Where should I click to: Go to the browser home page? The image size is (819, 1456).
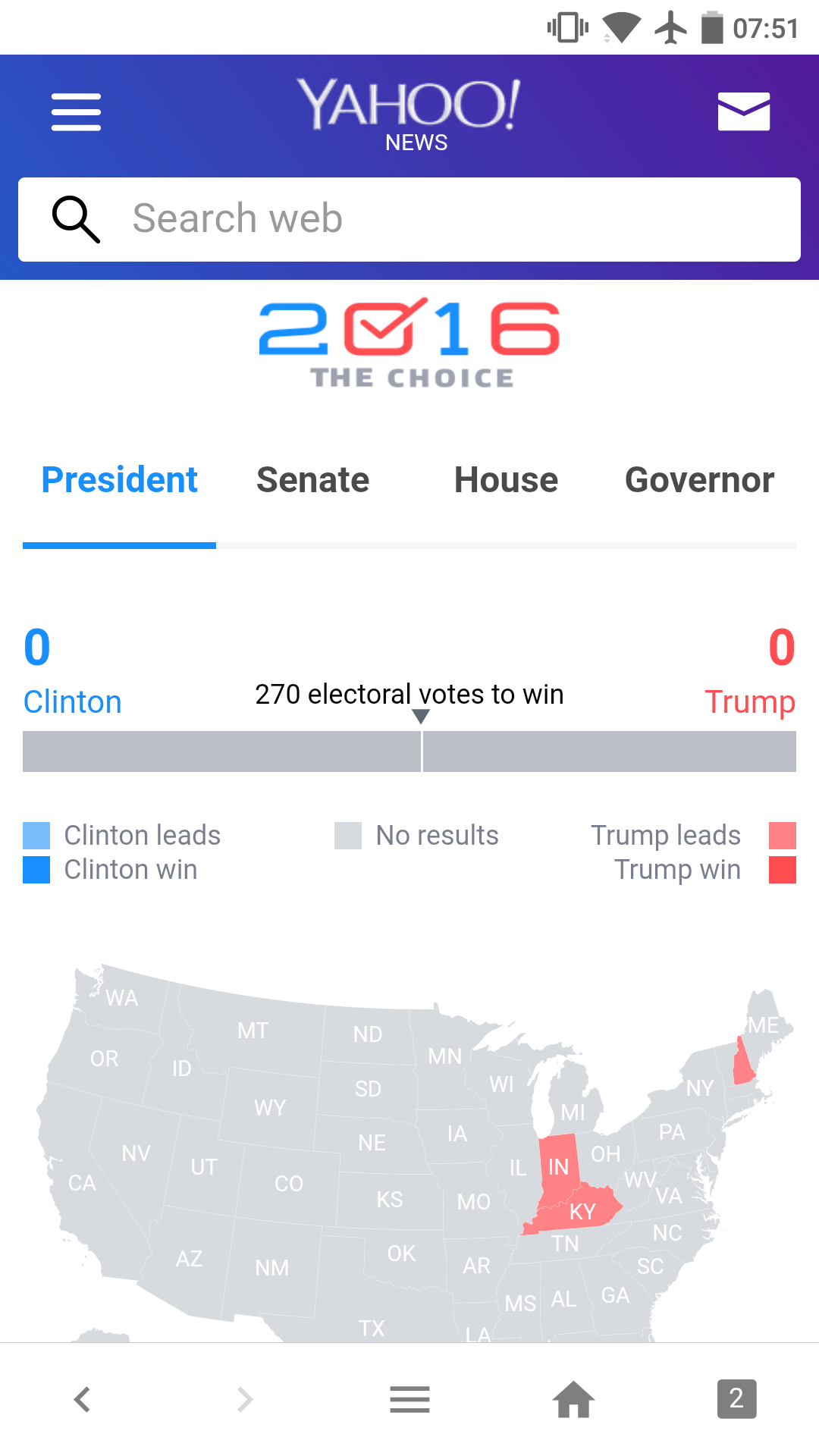[x=573, y=1399]
